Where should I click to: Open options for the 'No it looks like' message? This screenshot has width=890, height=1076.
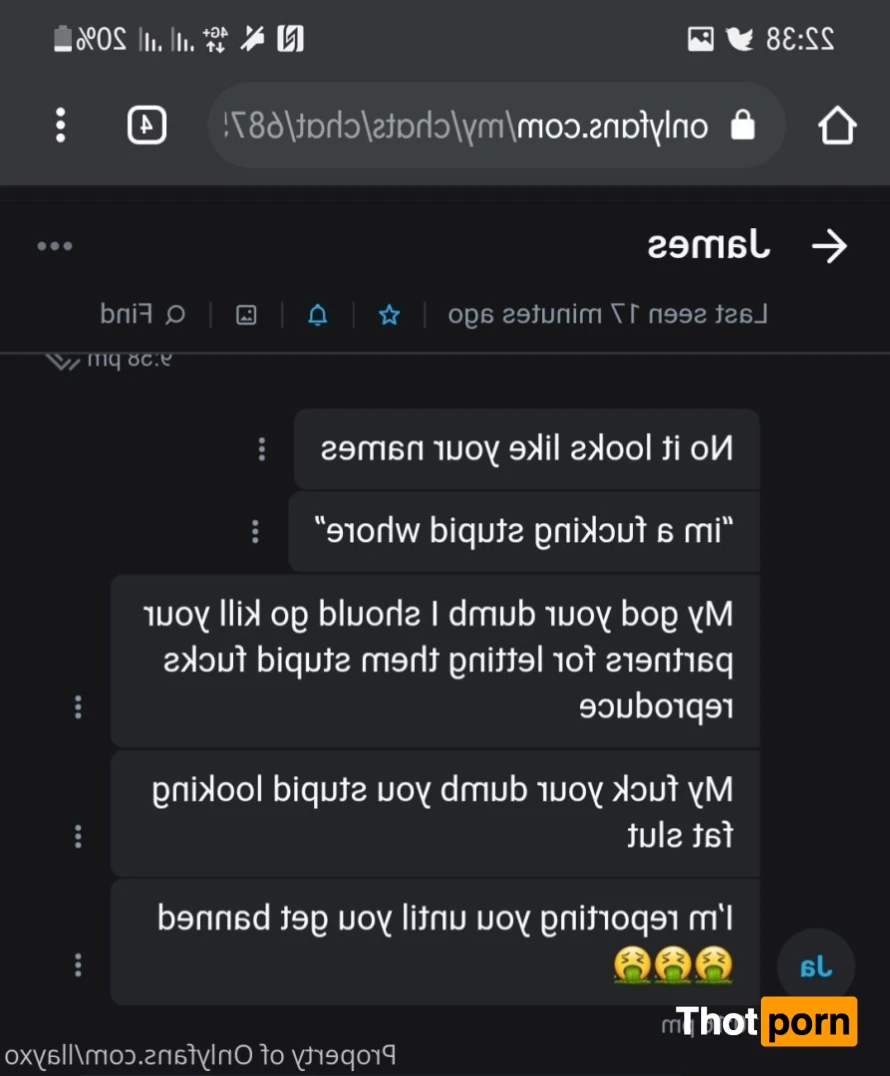coord(262,449)
